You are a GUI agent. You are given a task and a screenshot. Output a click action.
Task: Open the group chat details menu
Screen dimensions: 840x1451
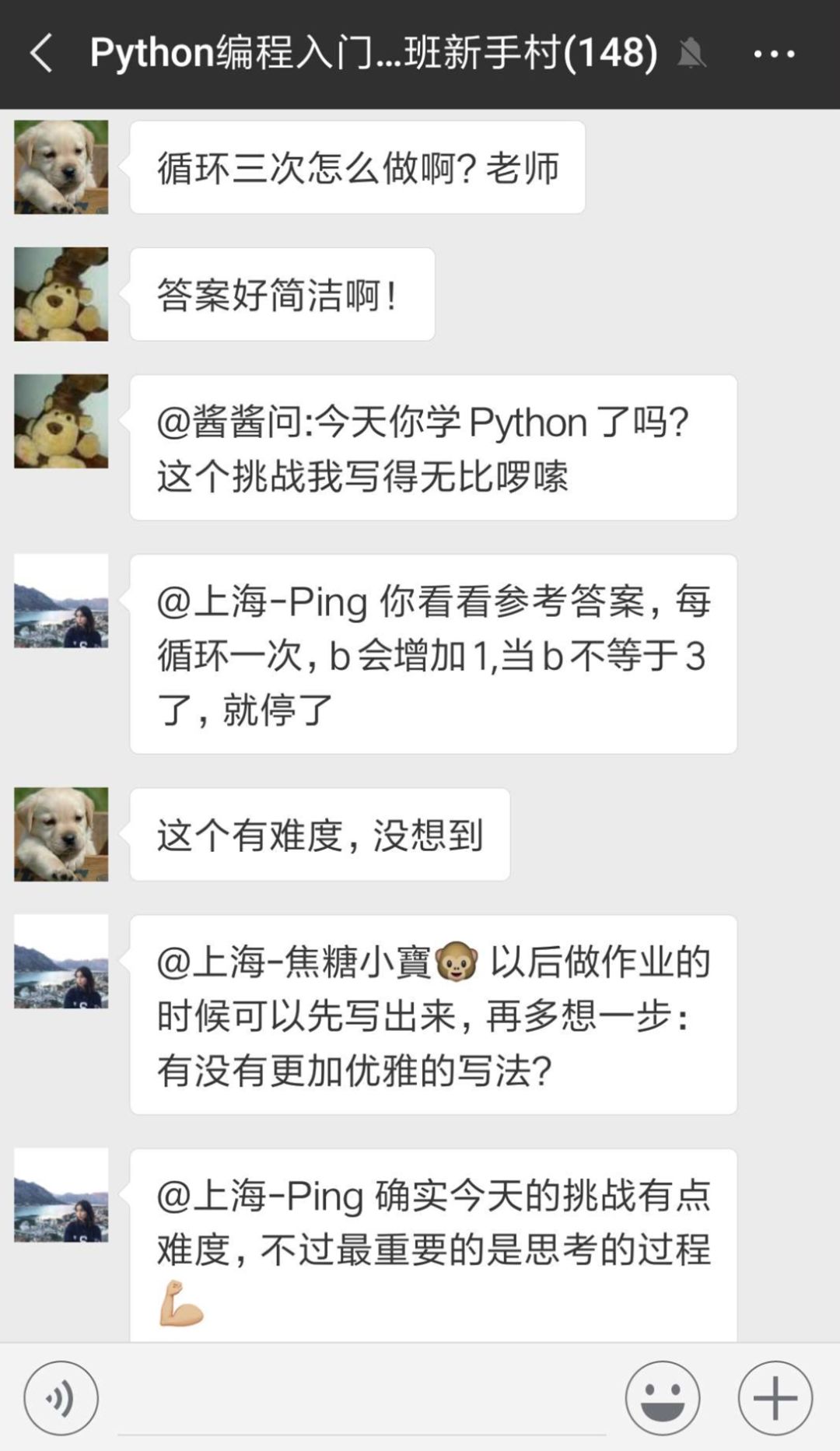click(x=774, y=54)
